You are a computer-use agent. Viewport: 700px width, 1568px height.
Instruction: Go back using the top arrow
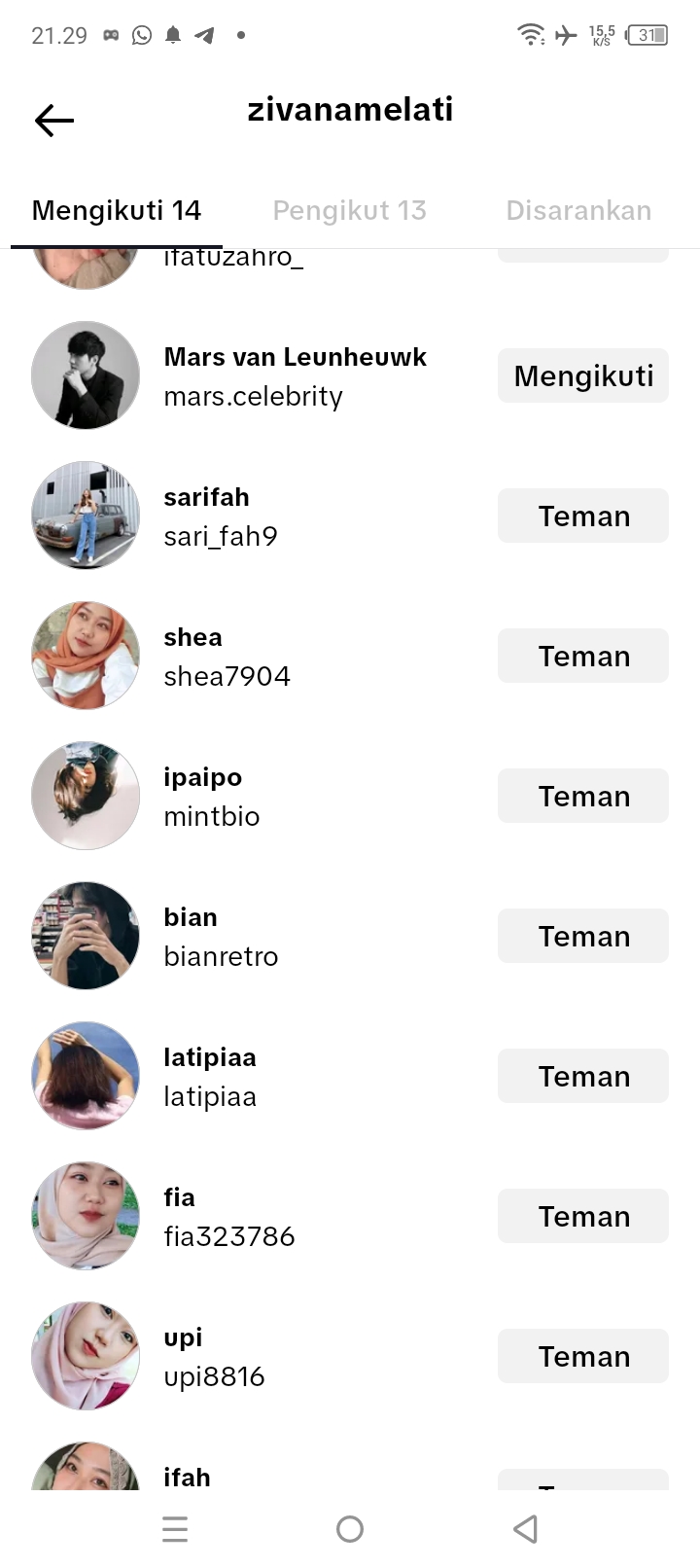(x=54, y=121)
